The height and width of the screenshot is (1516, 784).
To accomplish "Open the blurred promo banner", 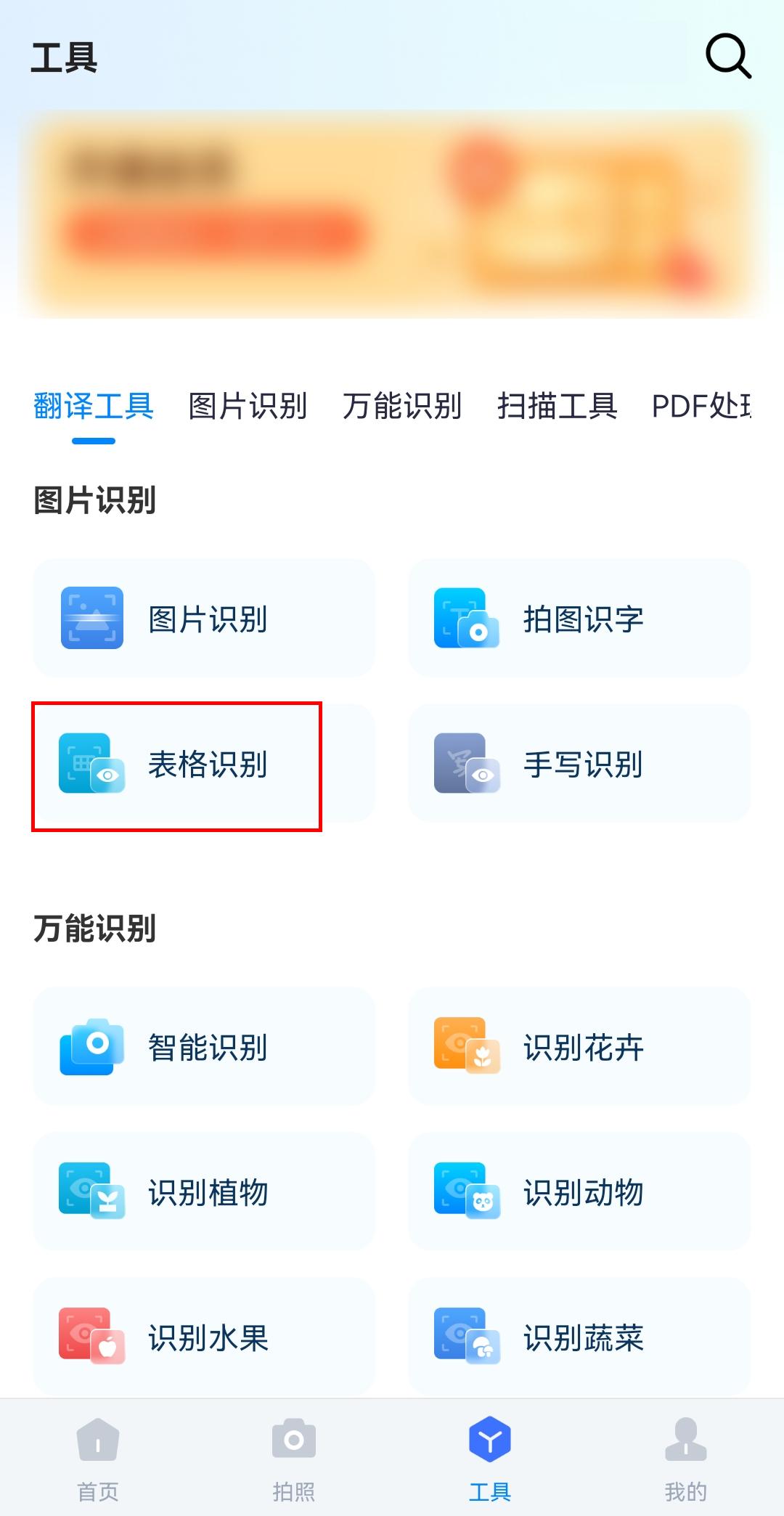I will coord(392,215).
